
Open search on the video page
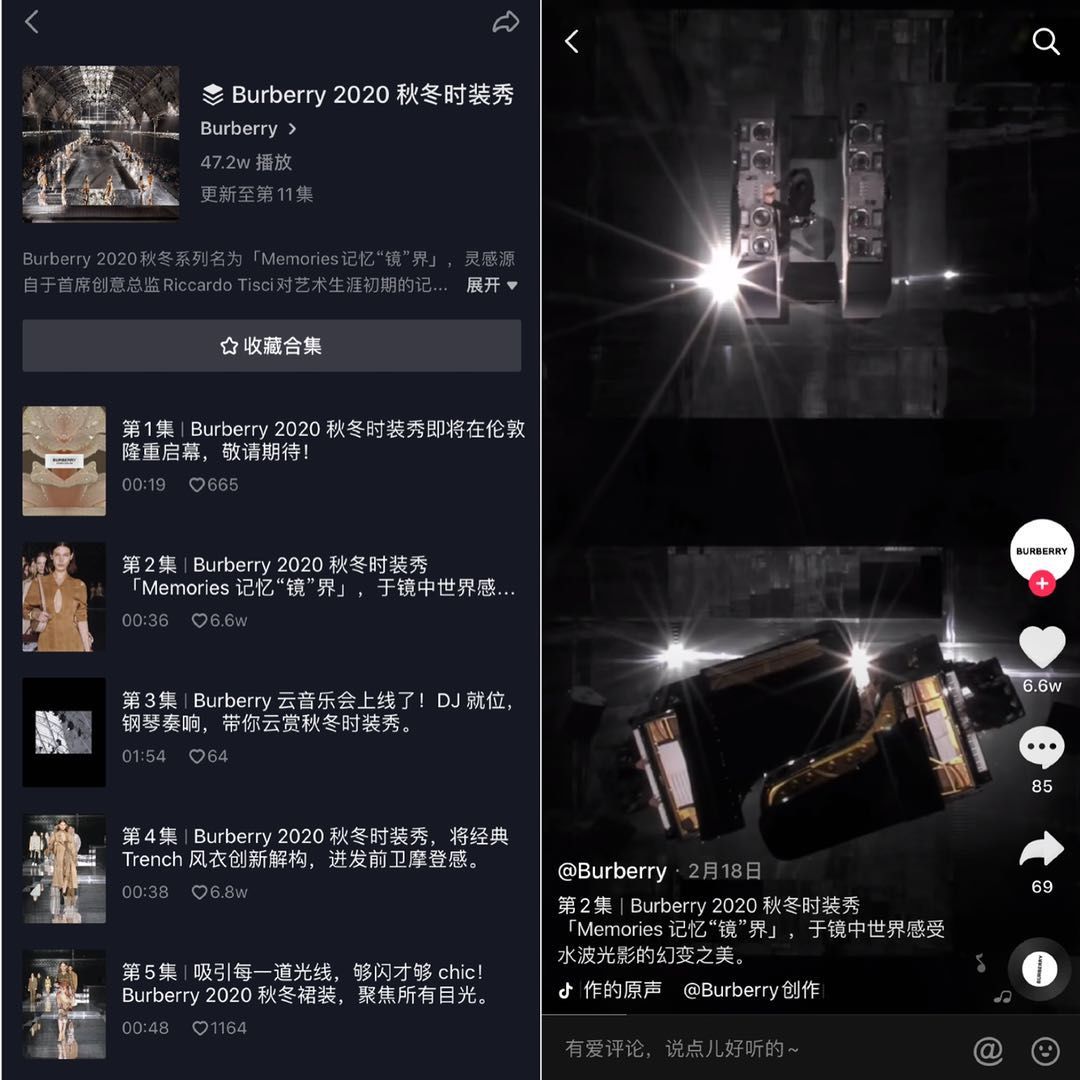[x=1045, y=41]
